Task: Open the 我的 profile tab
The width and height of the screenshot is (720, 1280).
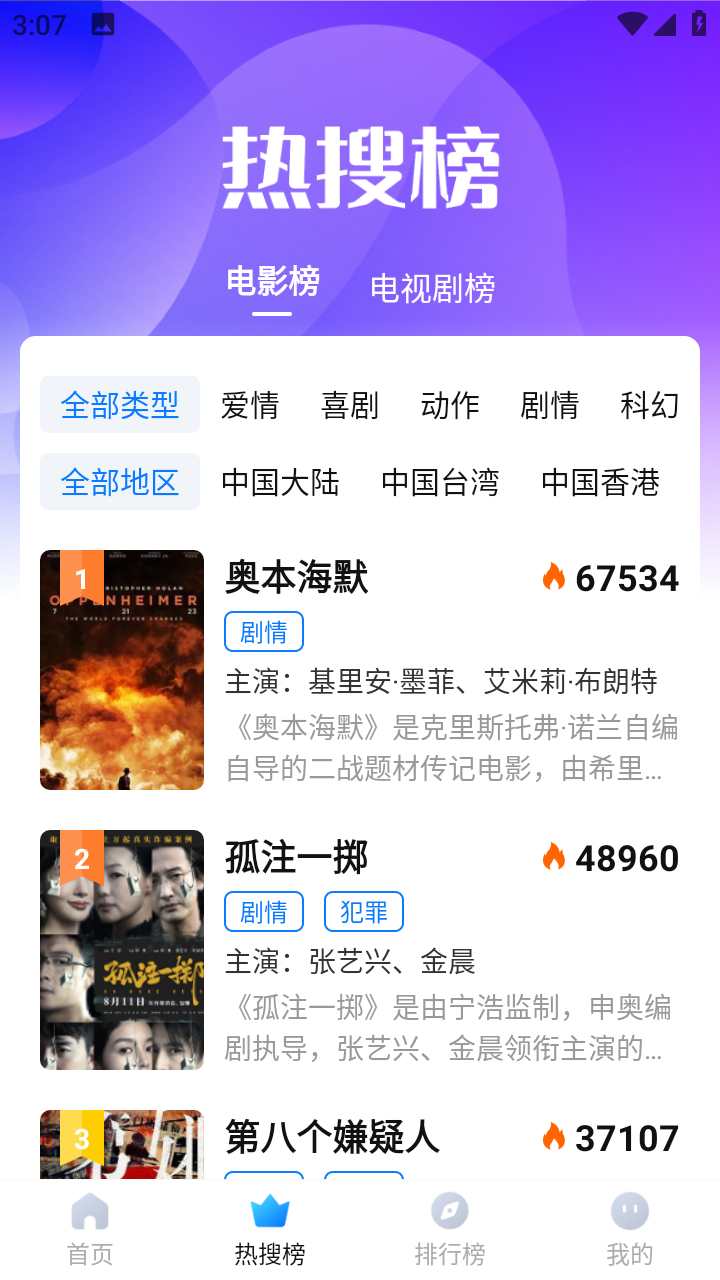Action: click(630, 1229)
